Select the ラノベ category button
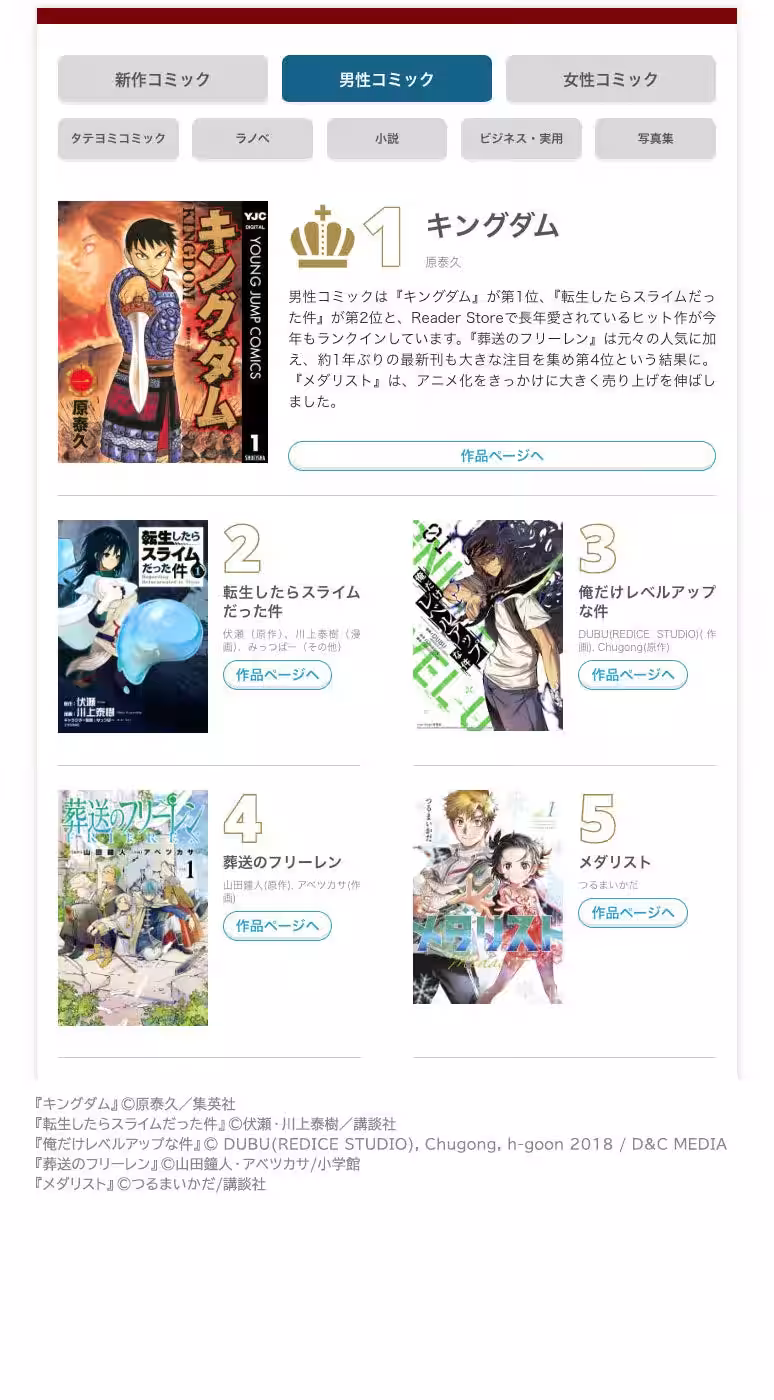The height and width of the screenshot is (1400, 774). pos(252,139)
